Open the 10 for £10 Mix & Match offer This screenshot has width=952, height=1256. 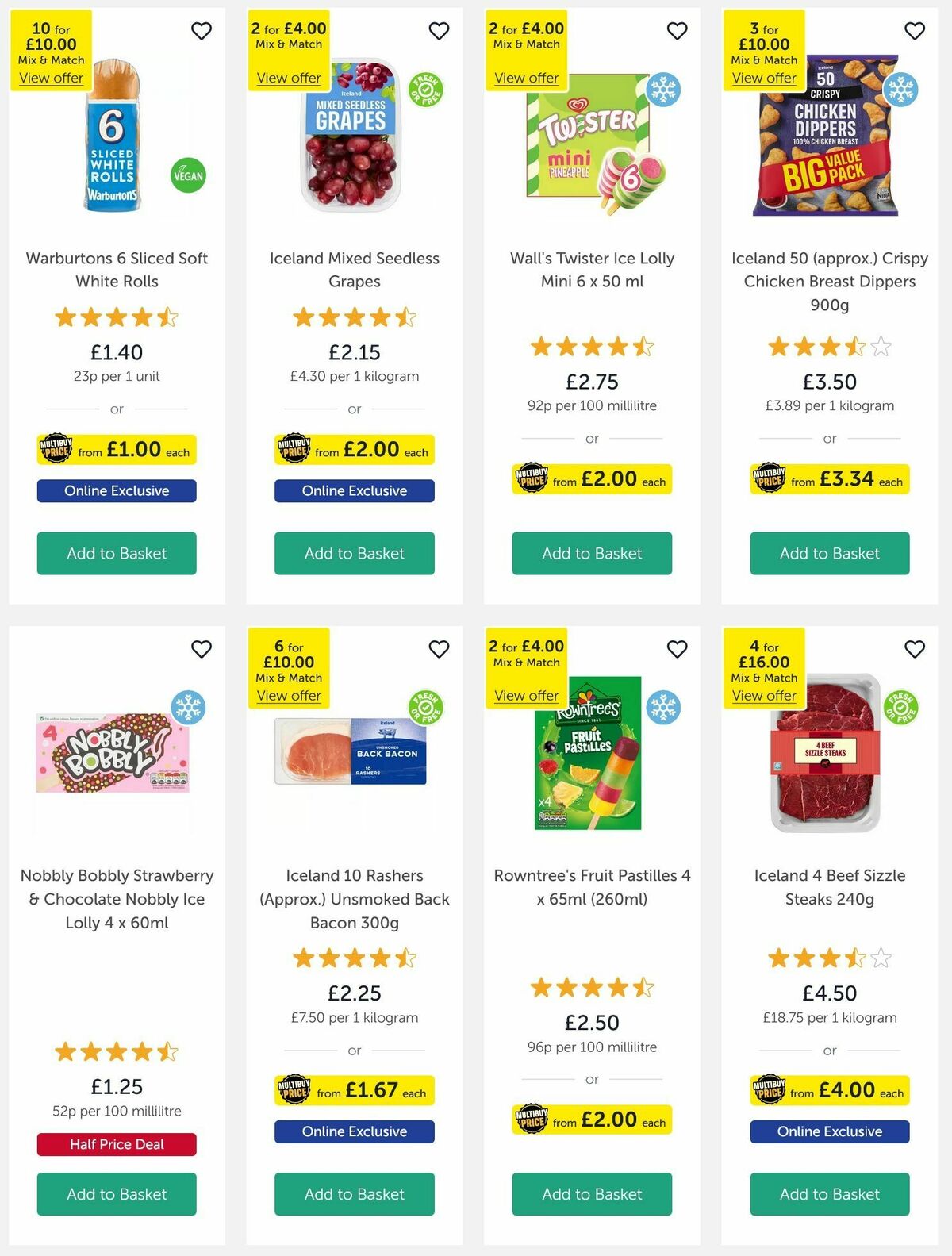tap(51, 77)
